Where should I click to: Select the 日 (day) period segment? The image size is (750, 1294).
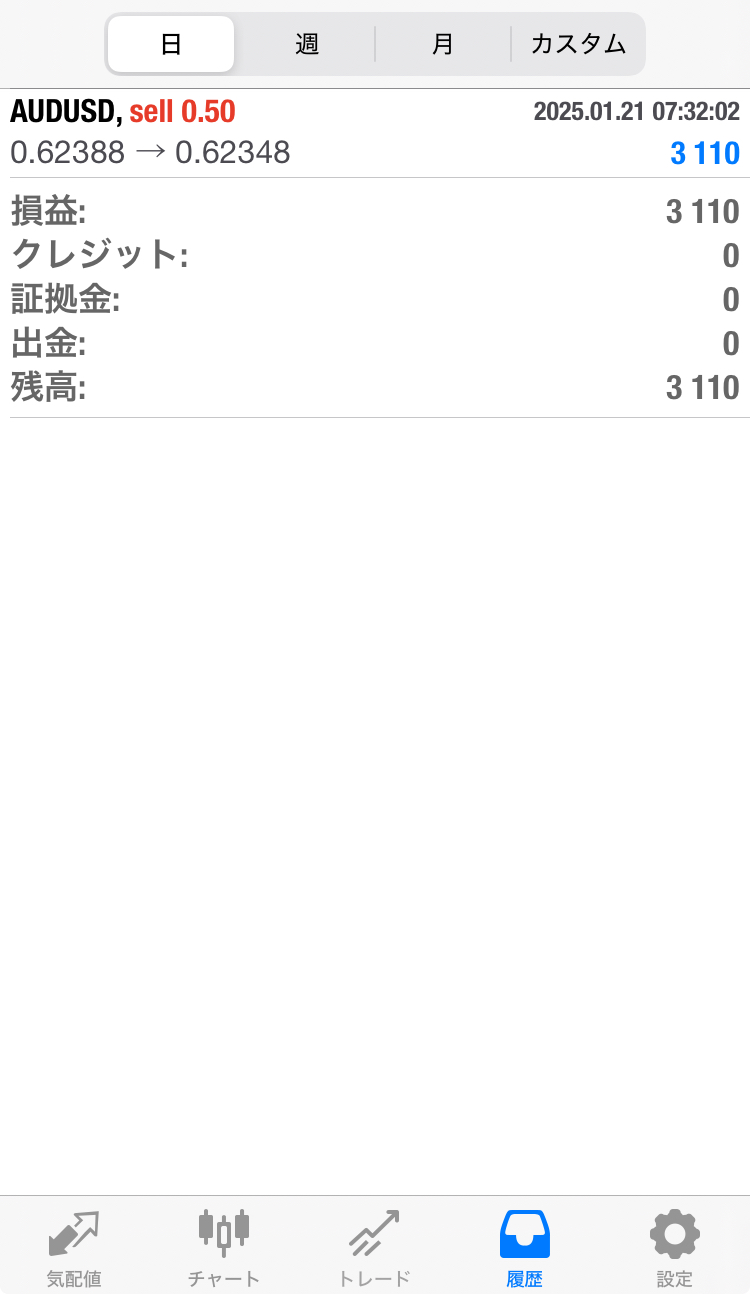(171, 44)
